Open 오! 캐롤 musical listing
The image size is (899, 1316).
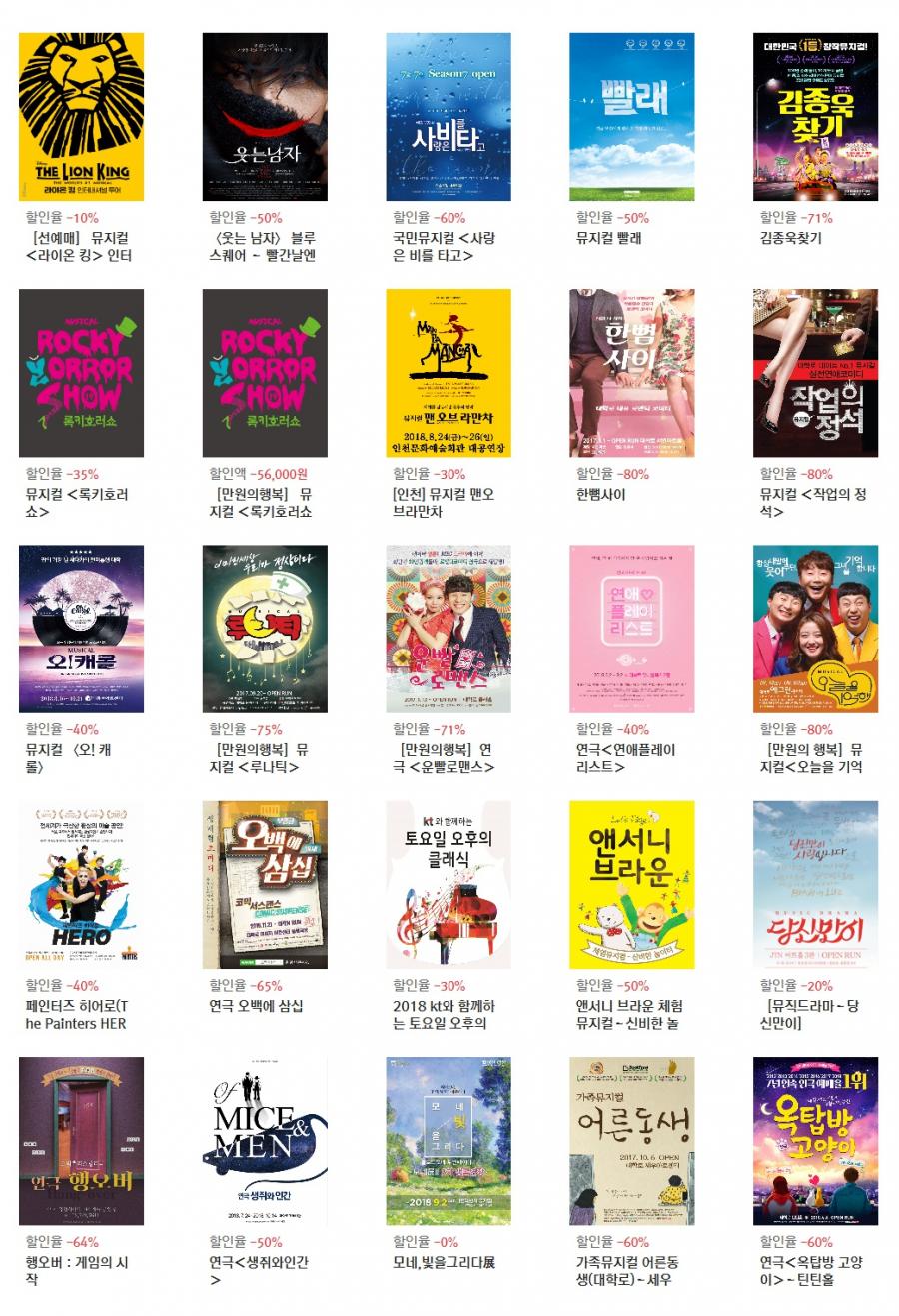click(x=81, y=629)
